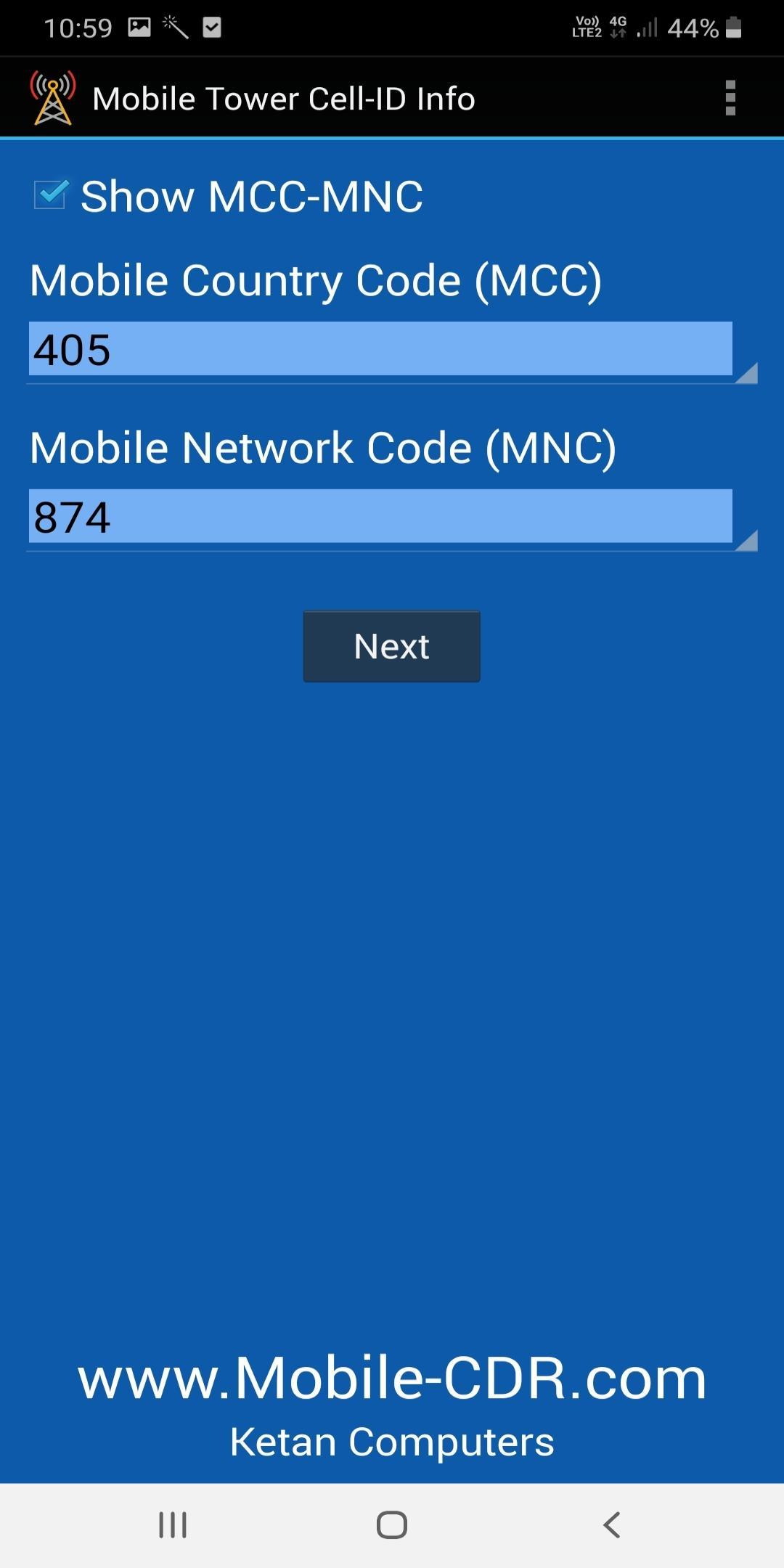Open the Mobile Network Code dropdown showing 874
Screen dimensions: 784x1568
tap(392, 518)
